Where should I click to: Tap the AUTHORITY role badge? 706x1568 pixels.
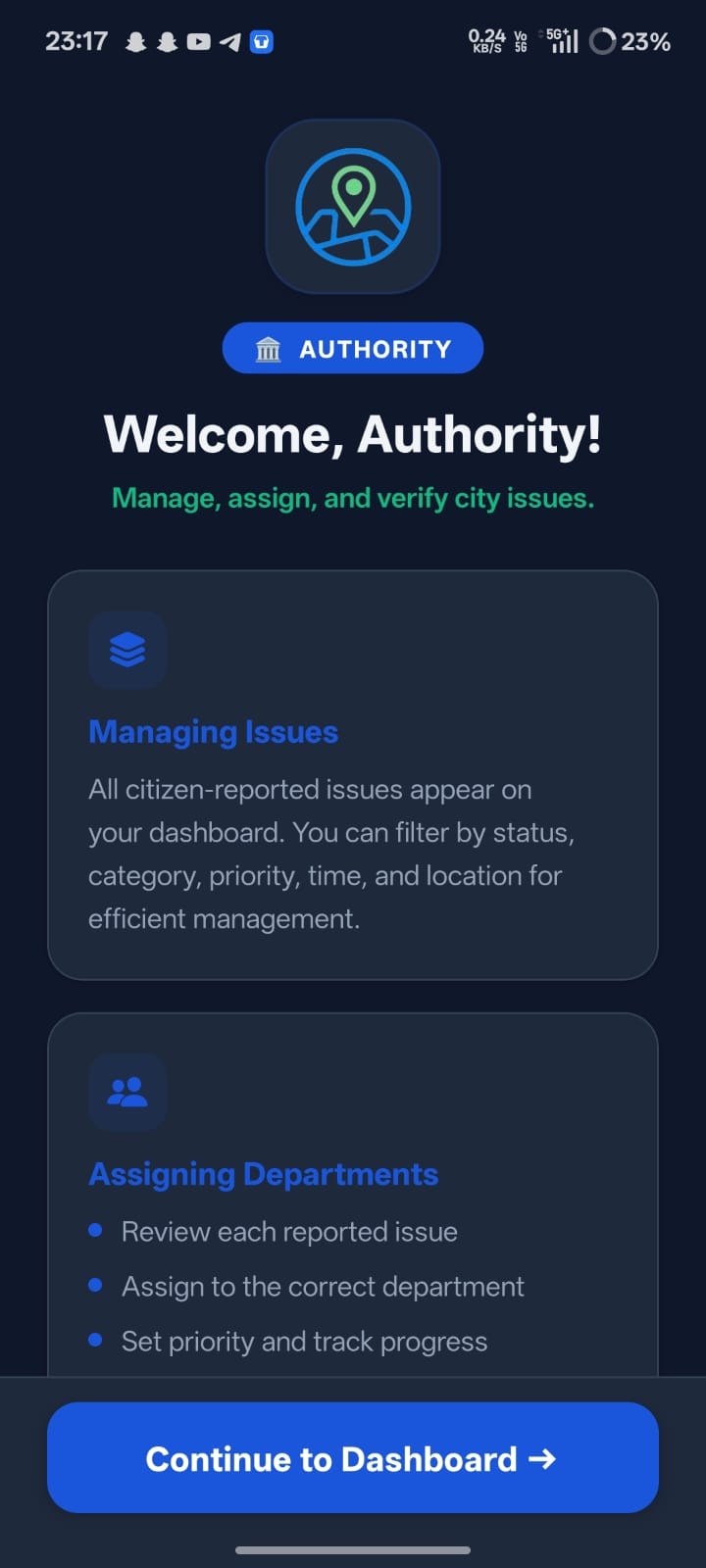(353, 348)
